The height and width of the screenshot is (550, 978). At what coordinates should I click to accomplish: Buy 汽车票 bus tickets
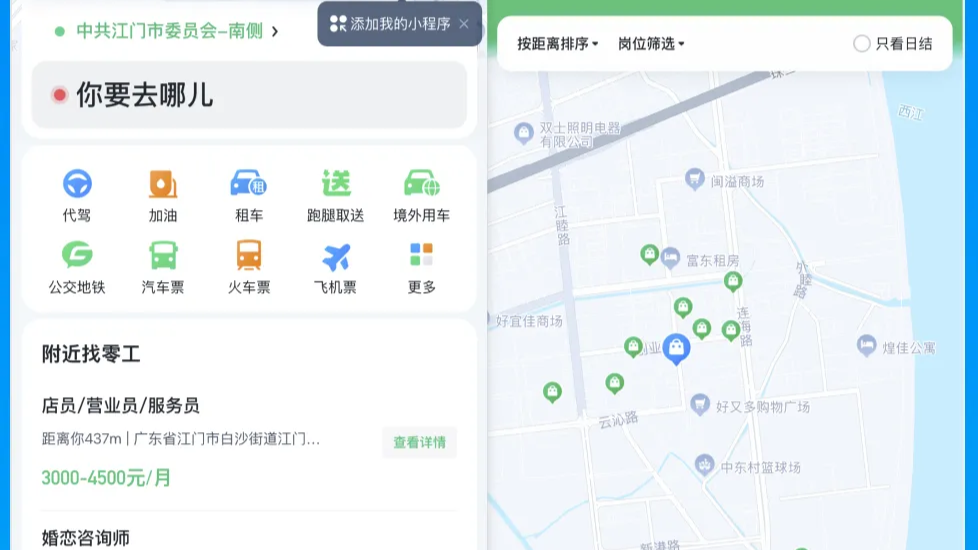[x=163, y=267]
